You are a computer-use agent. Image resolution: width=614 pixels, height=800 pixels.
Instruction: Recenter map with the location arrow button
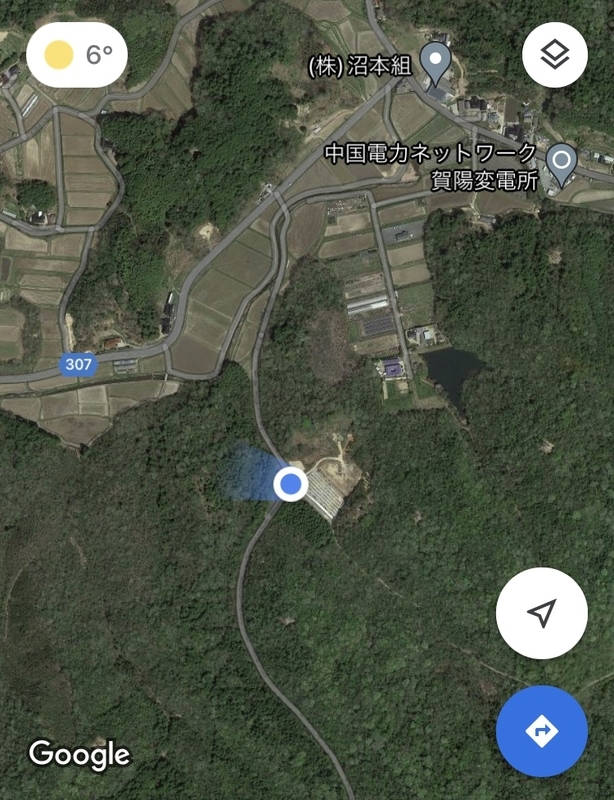(541, 614)
